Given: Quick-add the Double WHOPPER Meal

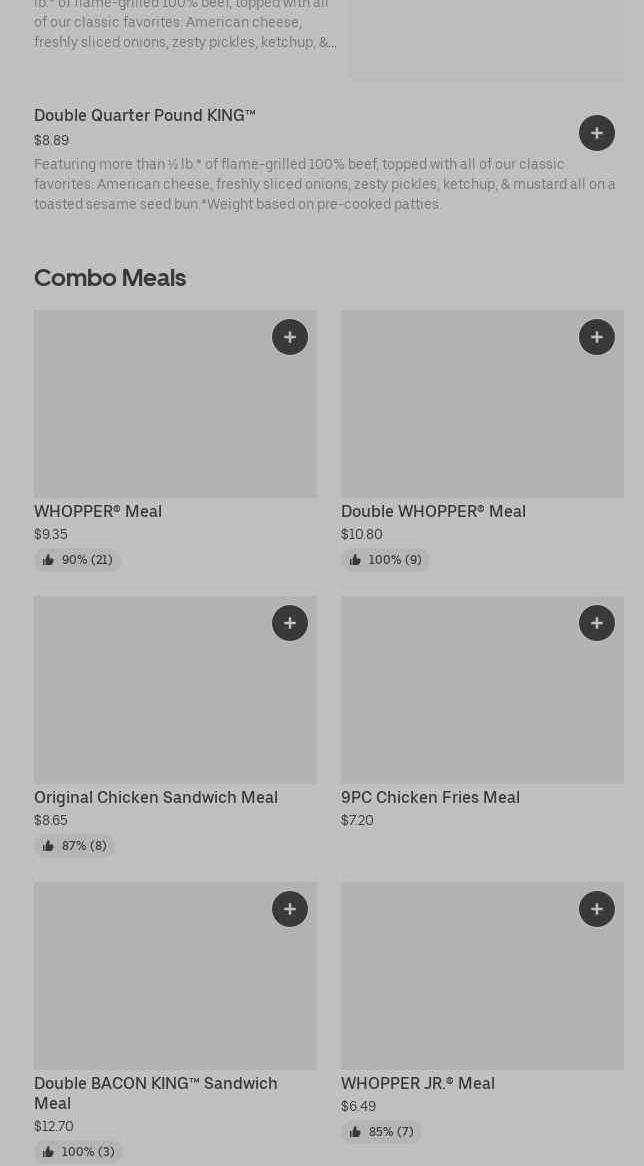Looking at the screenshot, I should click(x=597, y=337).
